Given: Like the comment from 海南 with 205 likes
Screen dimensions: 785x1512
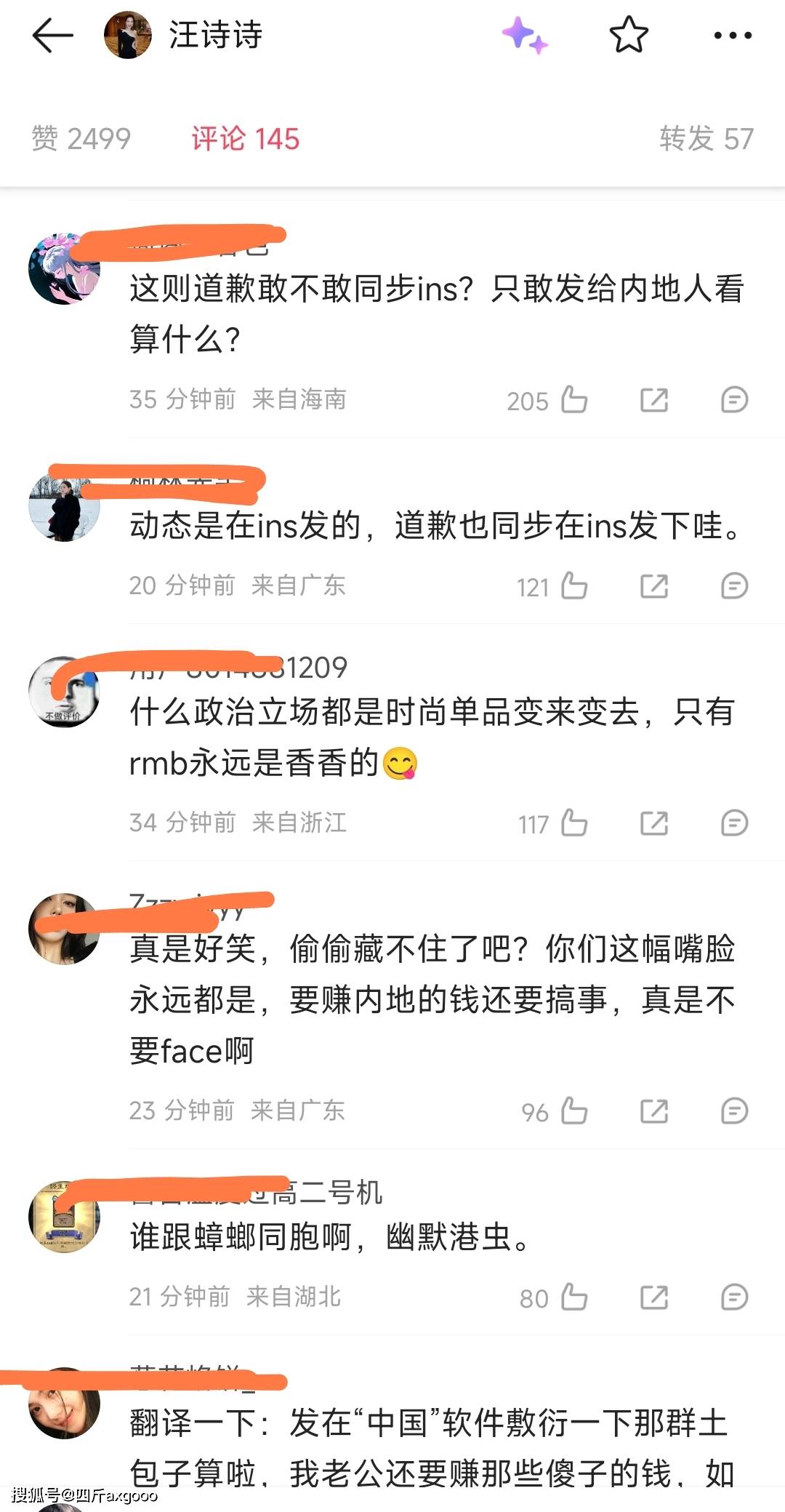Looking at the screenshot, I should click(x=574, y=399).
